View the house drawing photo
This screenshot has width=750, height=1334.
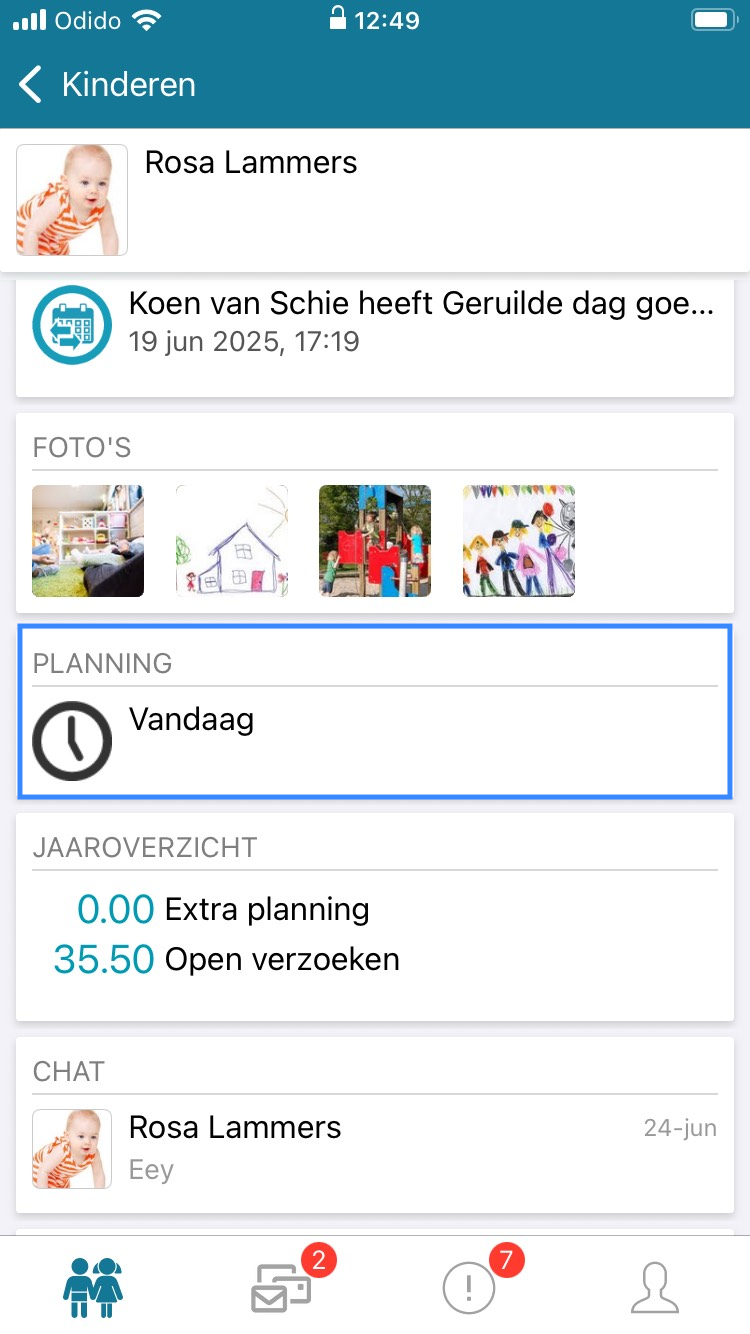pyautogui.click(x=232, y=541)
